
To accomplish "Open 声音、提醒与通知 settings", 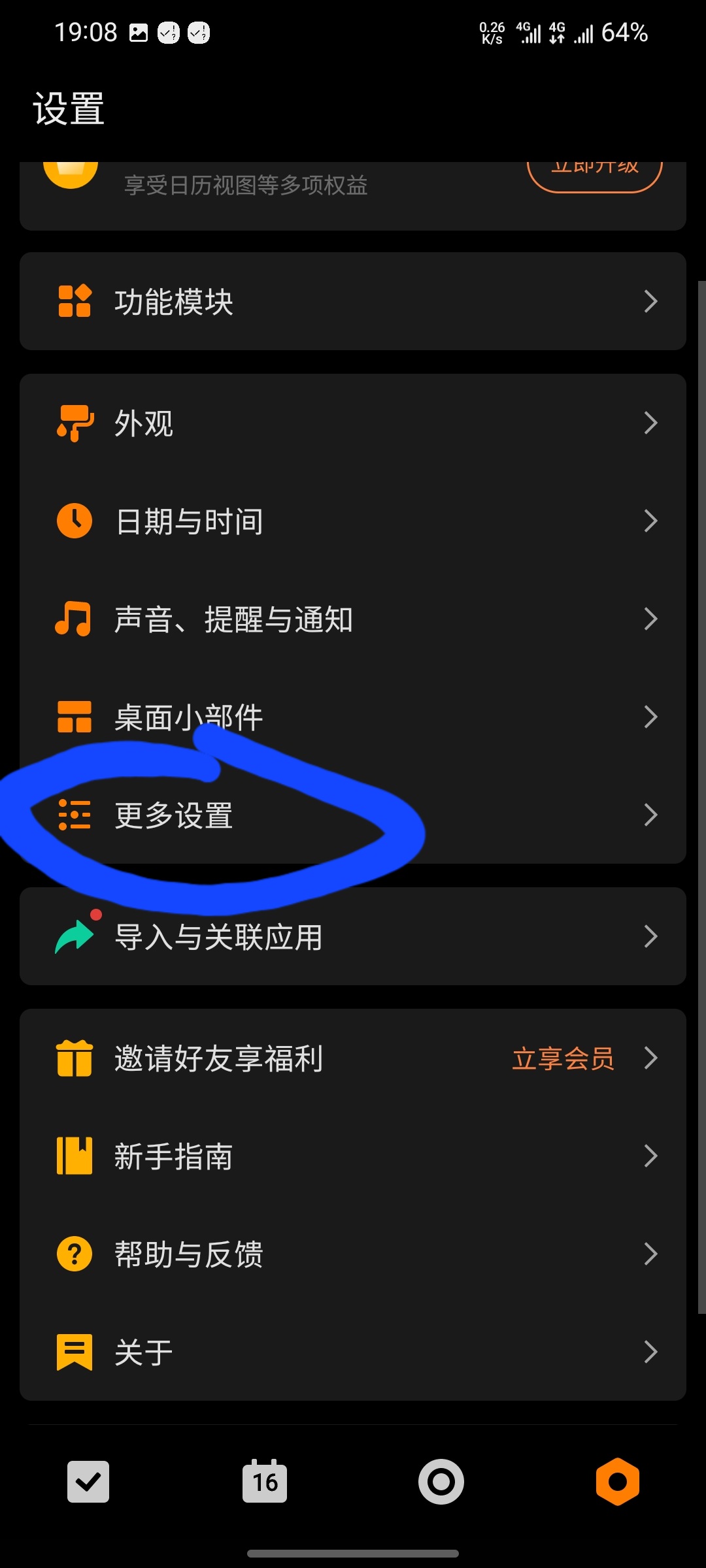I will click(x=353, y=619).
